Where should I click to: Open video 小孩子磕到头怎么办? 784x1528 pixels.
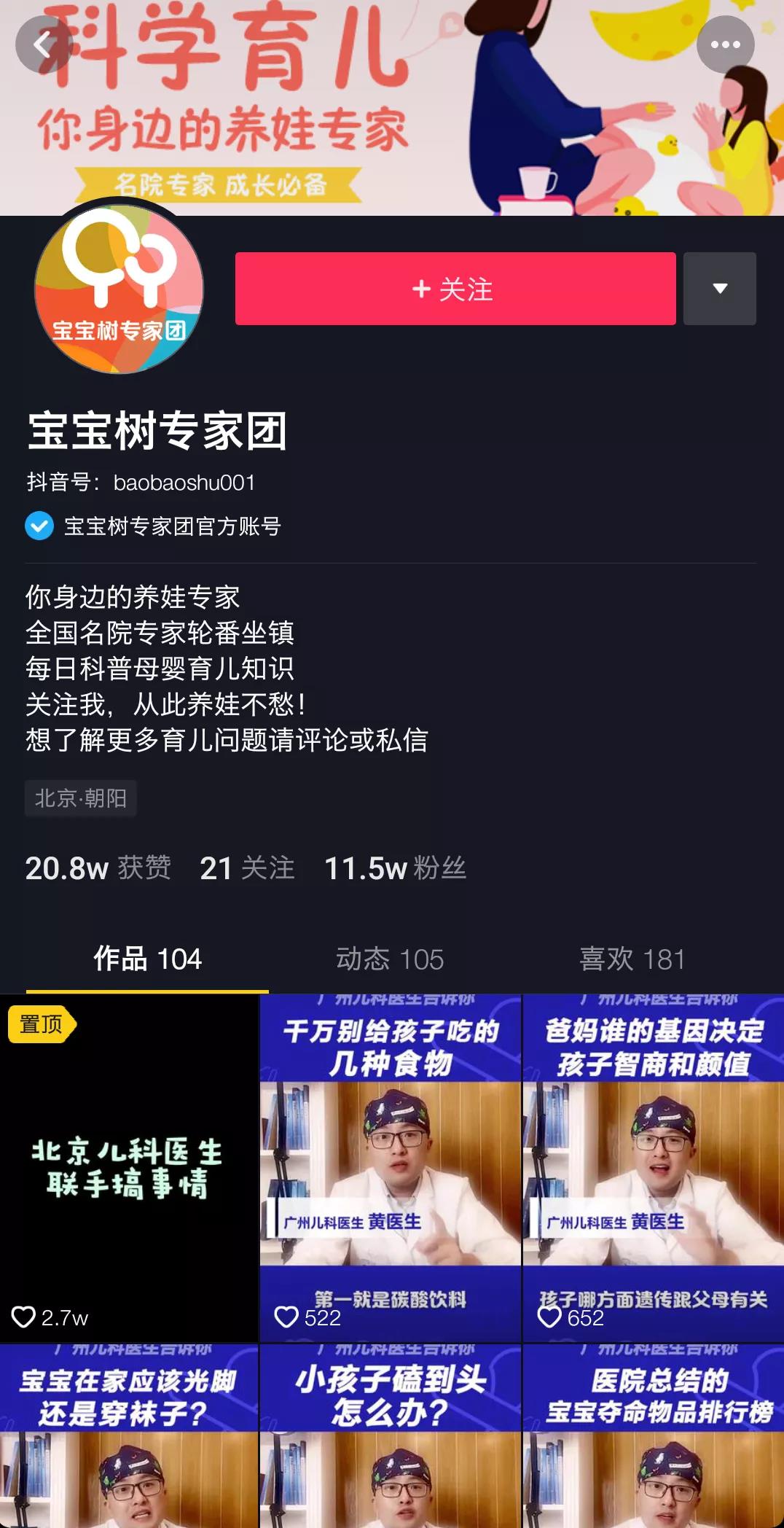391,1436
